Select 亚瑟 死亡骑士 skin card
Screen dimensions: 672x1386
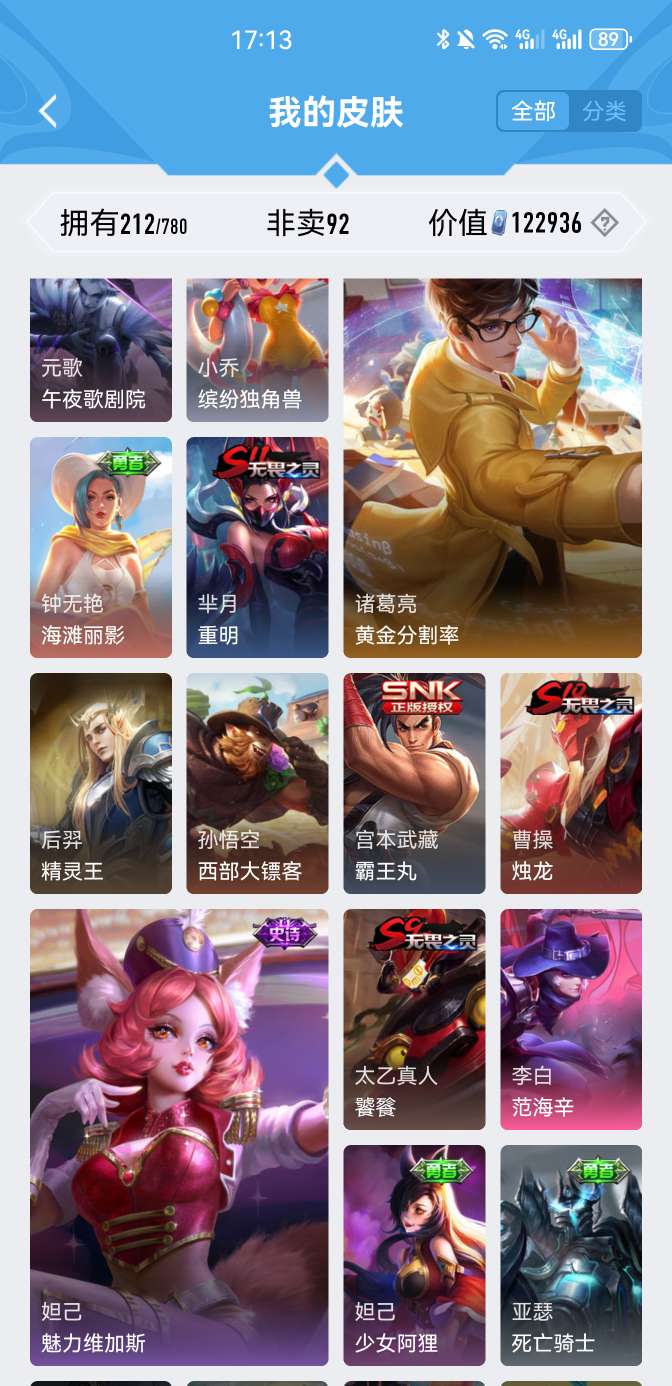[571, 1255]
